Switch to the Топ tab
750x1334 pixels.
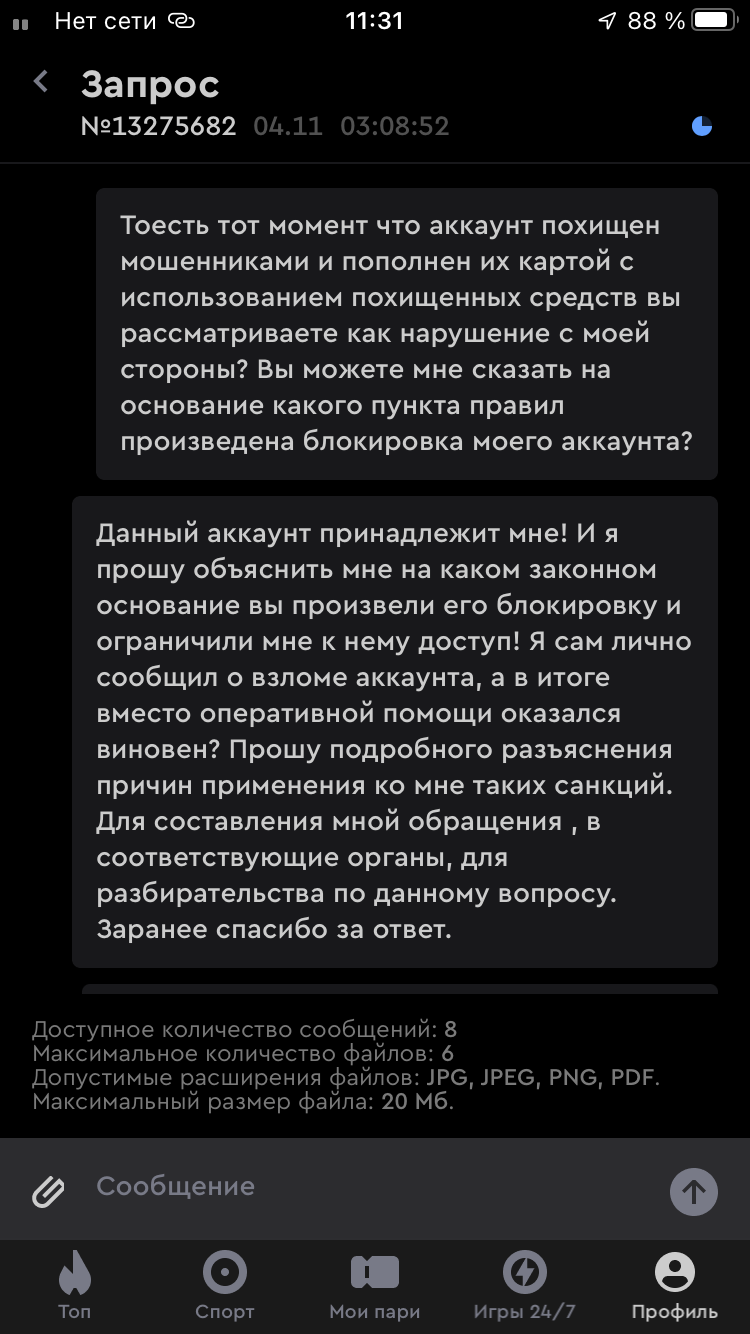click(x=75, y=1285)
